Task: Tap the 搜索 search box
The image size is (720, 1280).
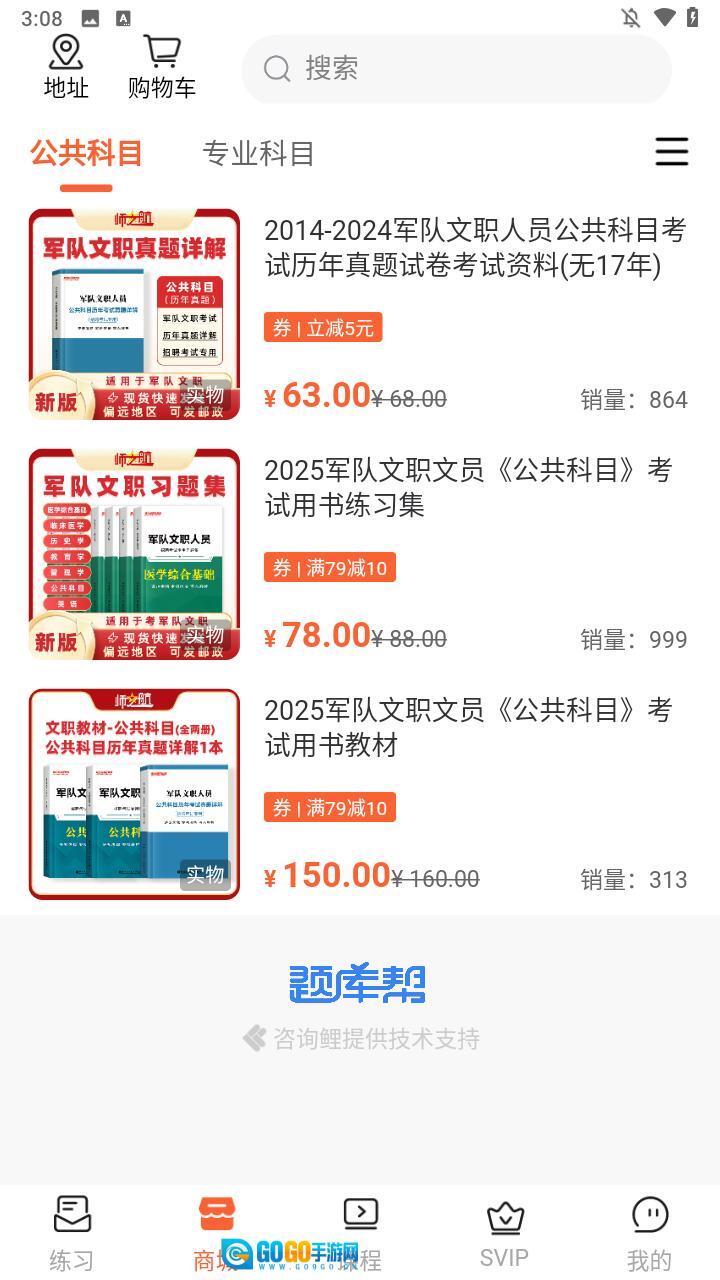Action: (456, 69)
